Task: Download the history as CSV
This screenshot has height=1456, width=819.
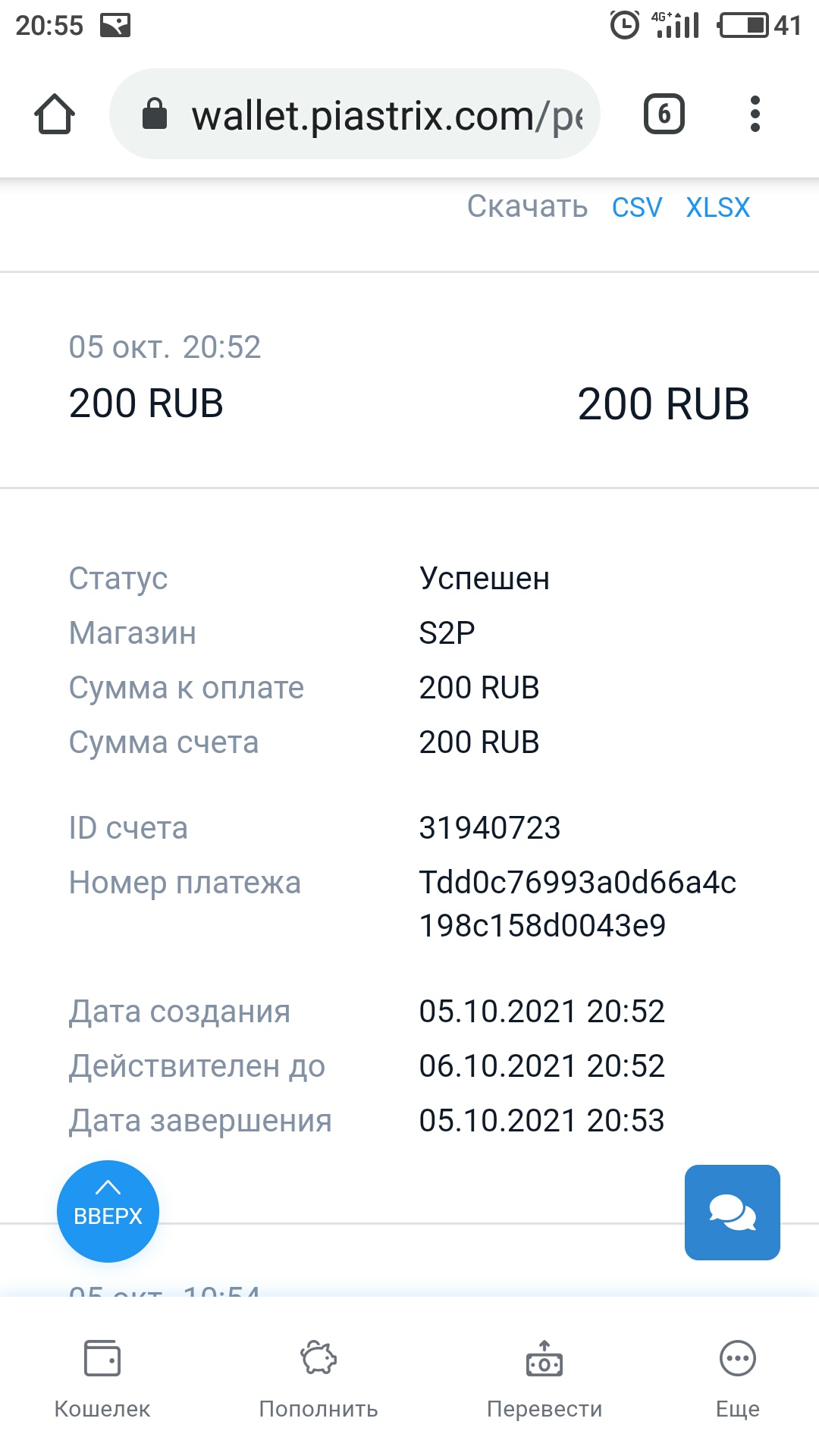Action: pyautogui.click(x=636, y=207)
